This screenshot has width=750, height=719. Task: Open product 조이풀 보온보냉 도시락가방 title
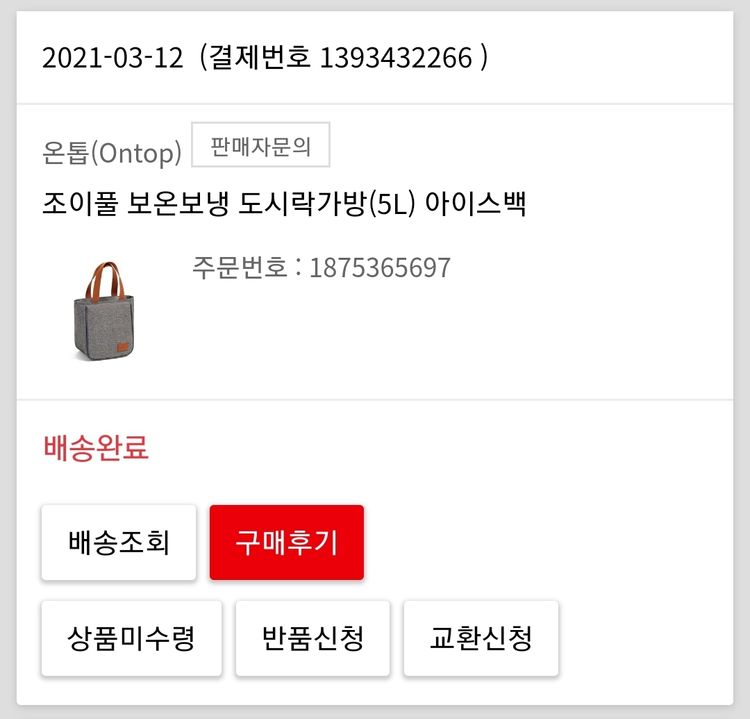point(284,204)
